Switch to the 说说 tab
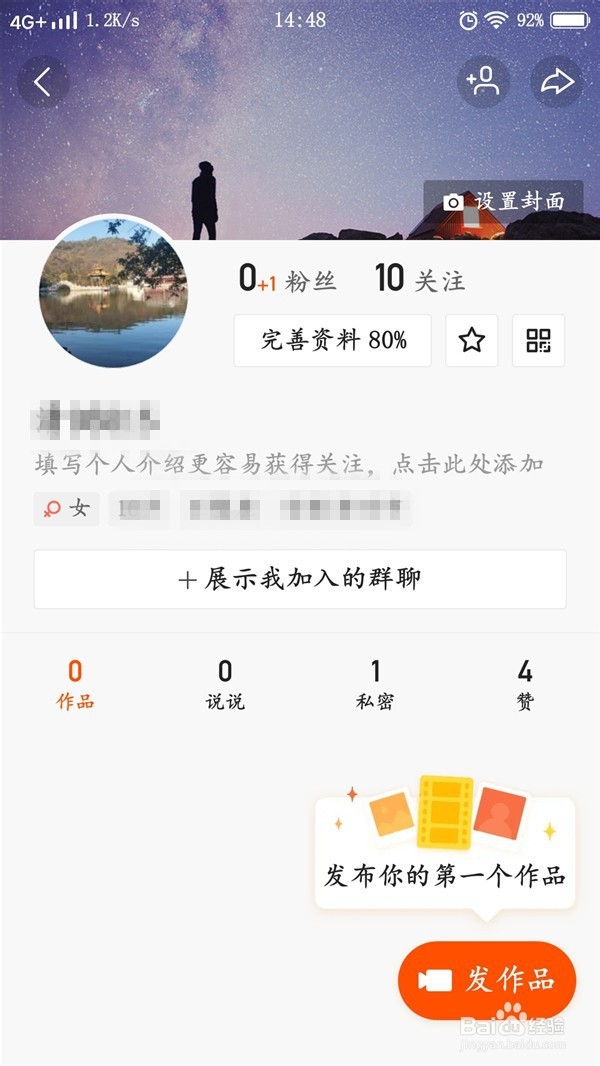Viewport: 600px width, 1066px height. click(x=225, y=685)
